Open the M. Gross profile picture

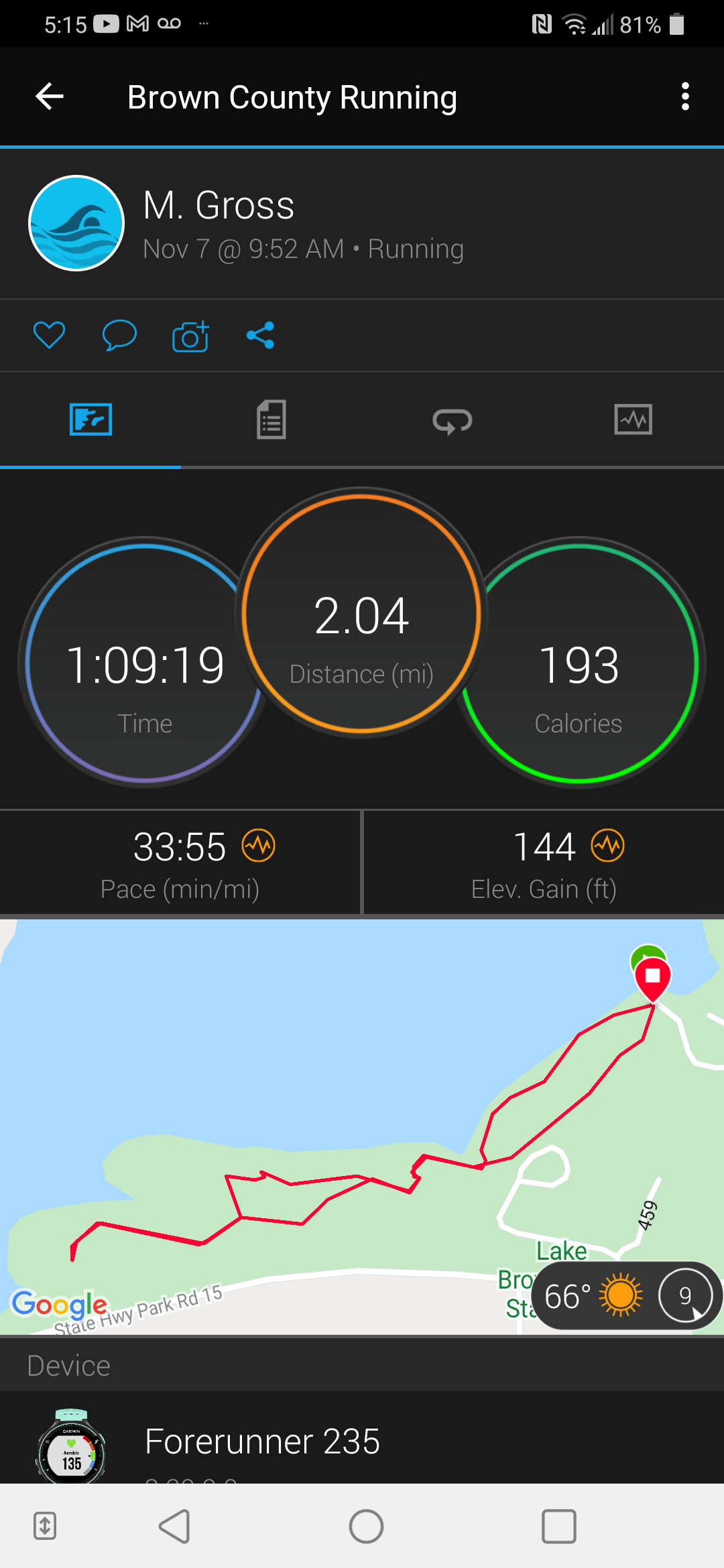pyautogui.click(x=76, y=223)
